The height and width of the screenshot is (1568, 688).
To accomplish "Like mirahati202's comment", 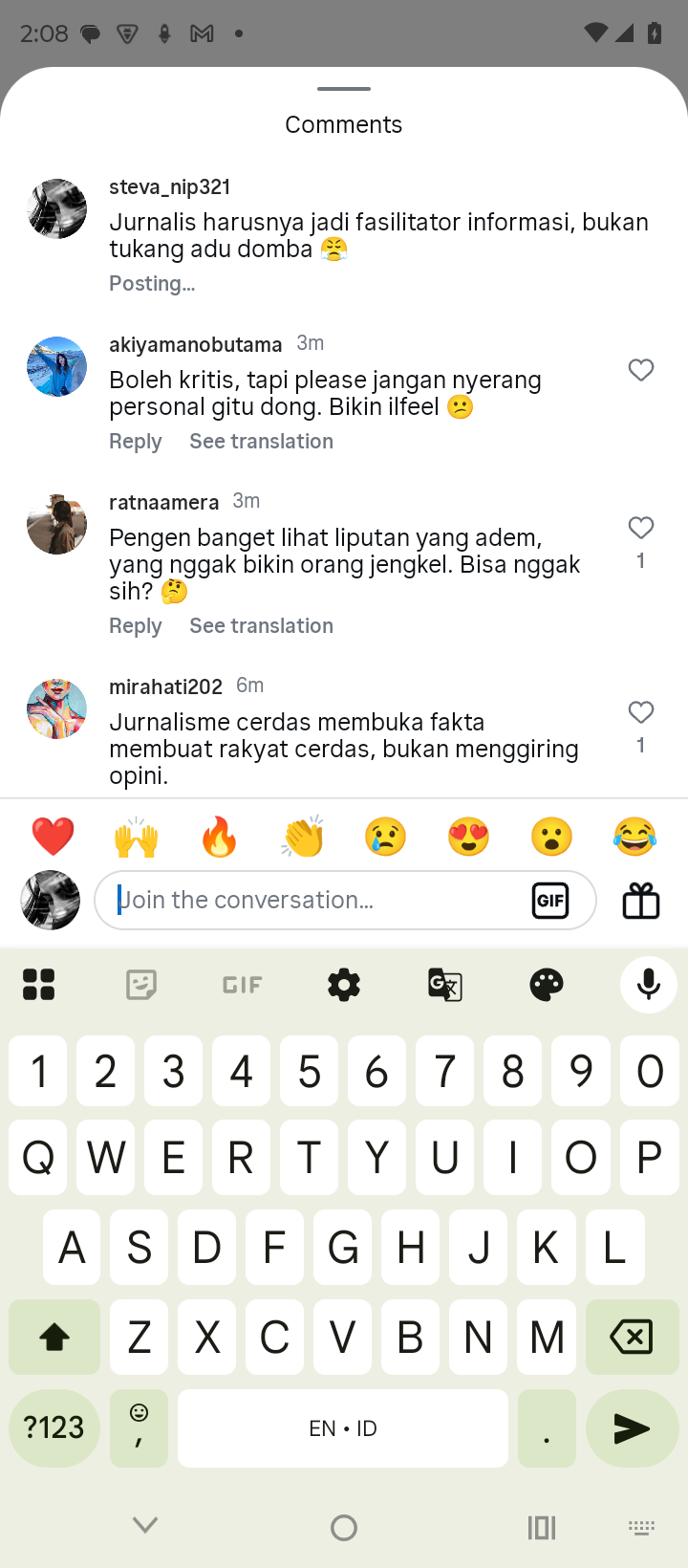I will pos(641,712).
